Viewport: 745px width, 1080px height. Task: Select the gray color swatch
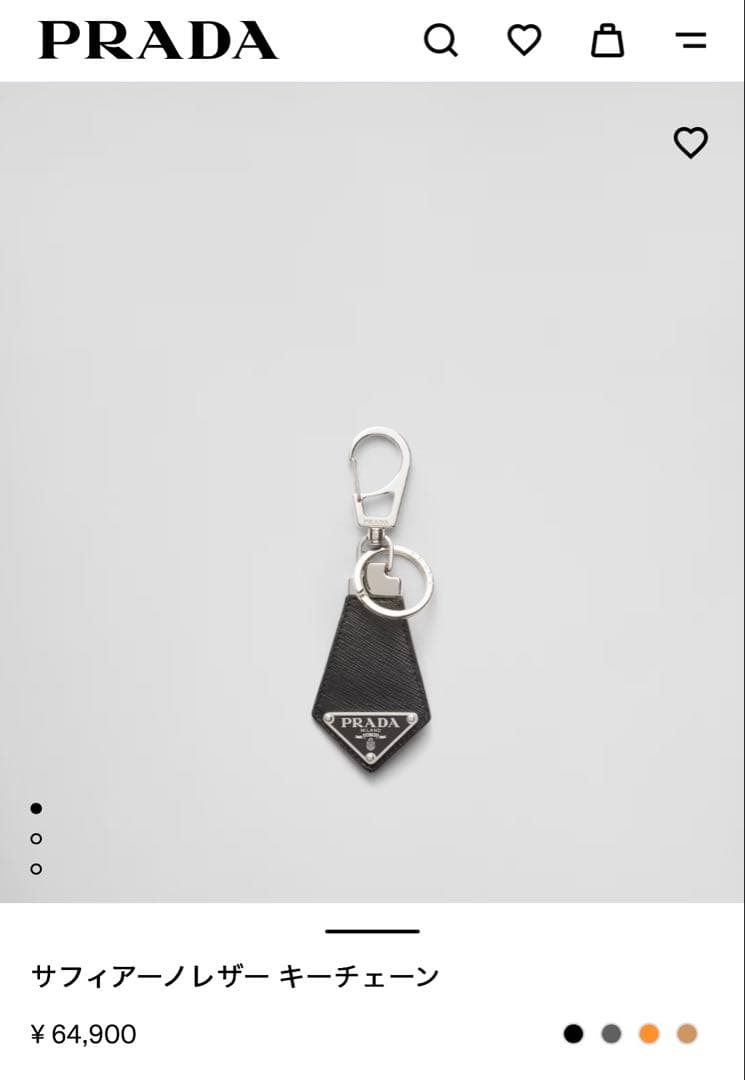(x=611, y=1034)
